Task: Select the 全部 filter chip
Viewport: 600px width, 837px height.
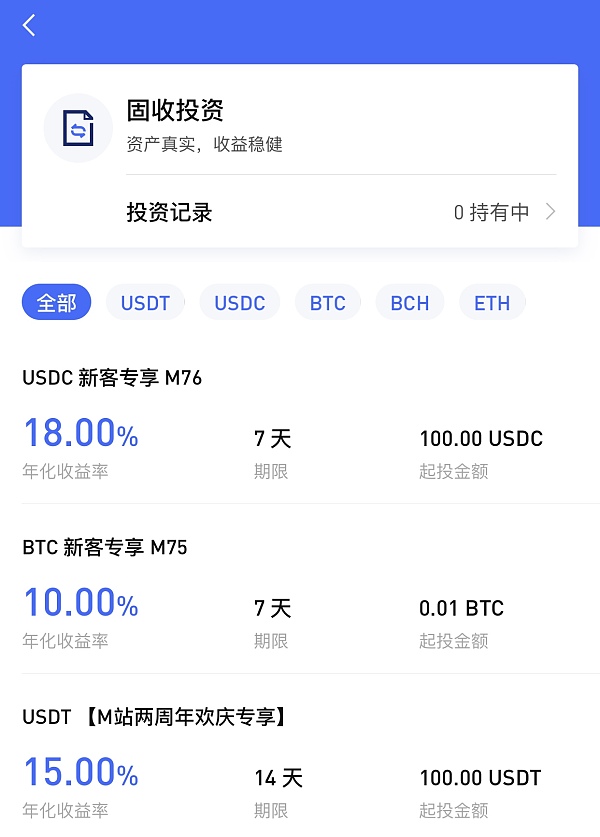Action: click(56, 303)
